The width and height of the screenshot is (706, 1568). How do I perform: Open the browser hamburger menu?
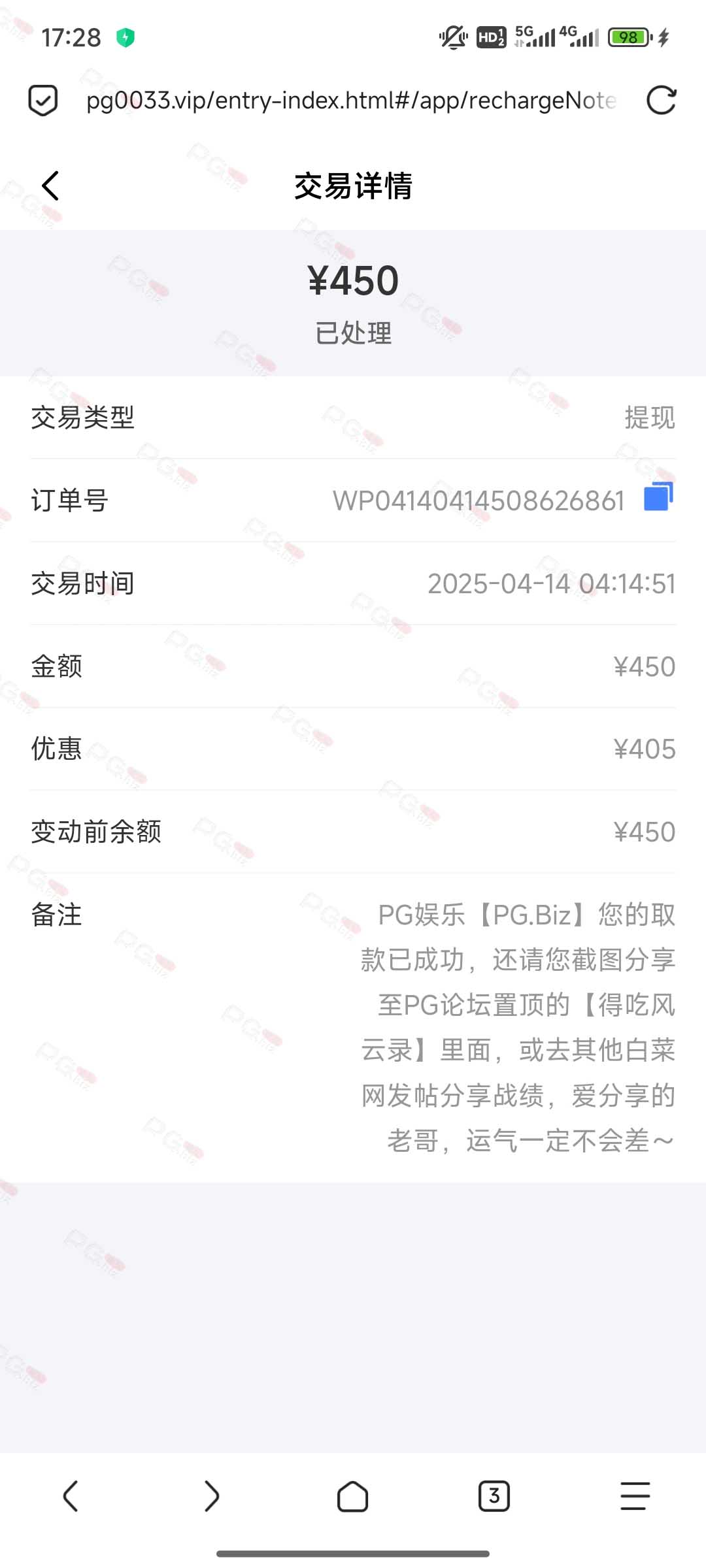635,1496
